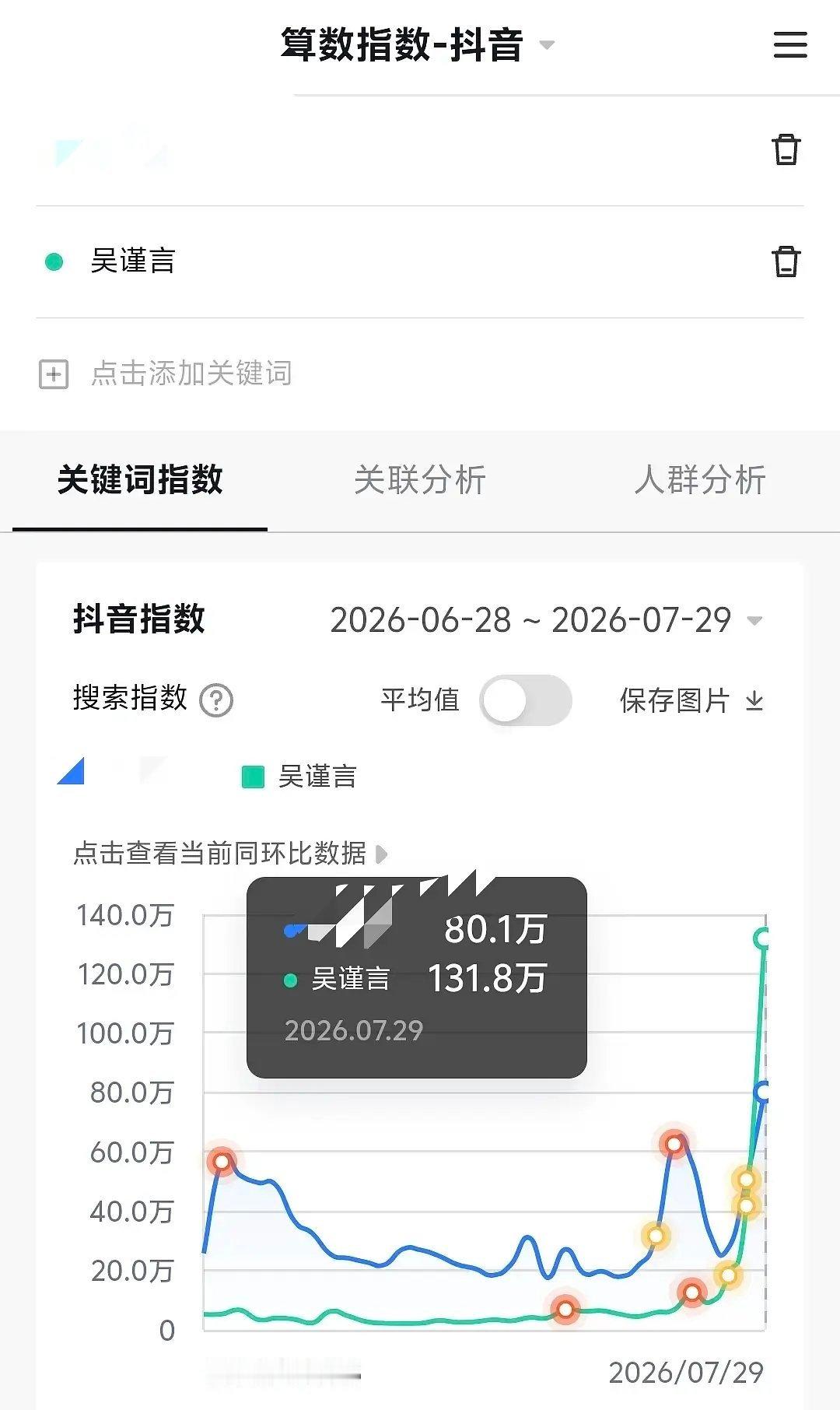Delete the first blurred keyword
Viewport: 840px width, 1410px height.
point(786,149)
